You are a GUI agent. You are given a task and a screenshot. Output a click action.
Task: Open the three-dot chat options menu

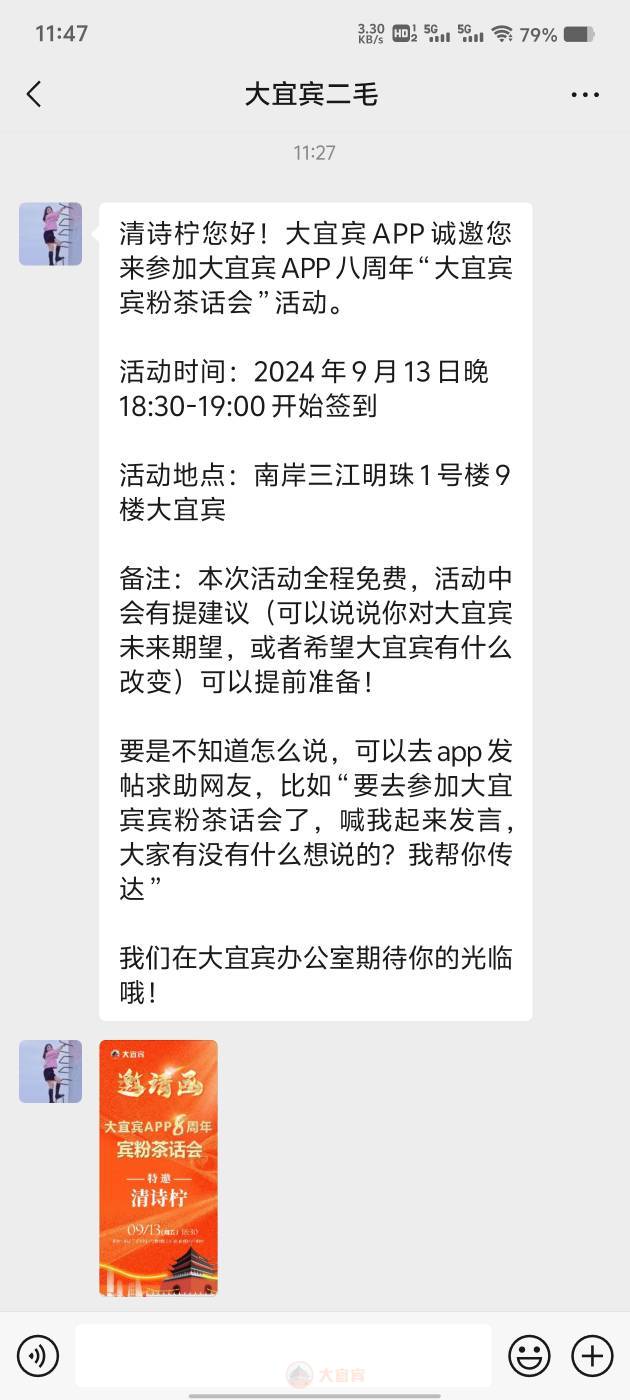pyautogui.click(x=585, y=95)
